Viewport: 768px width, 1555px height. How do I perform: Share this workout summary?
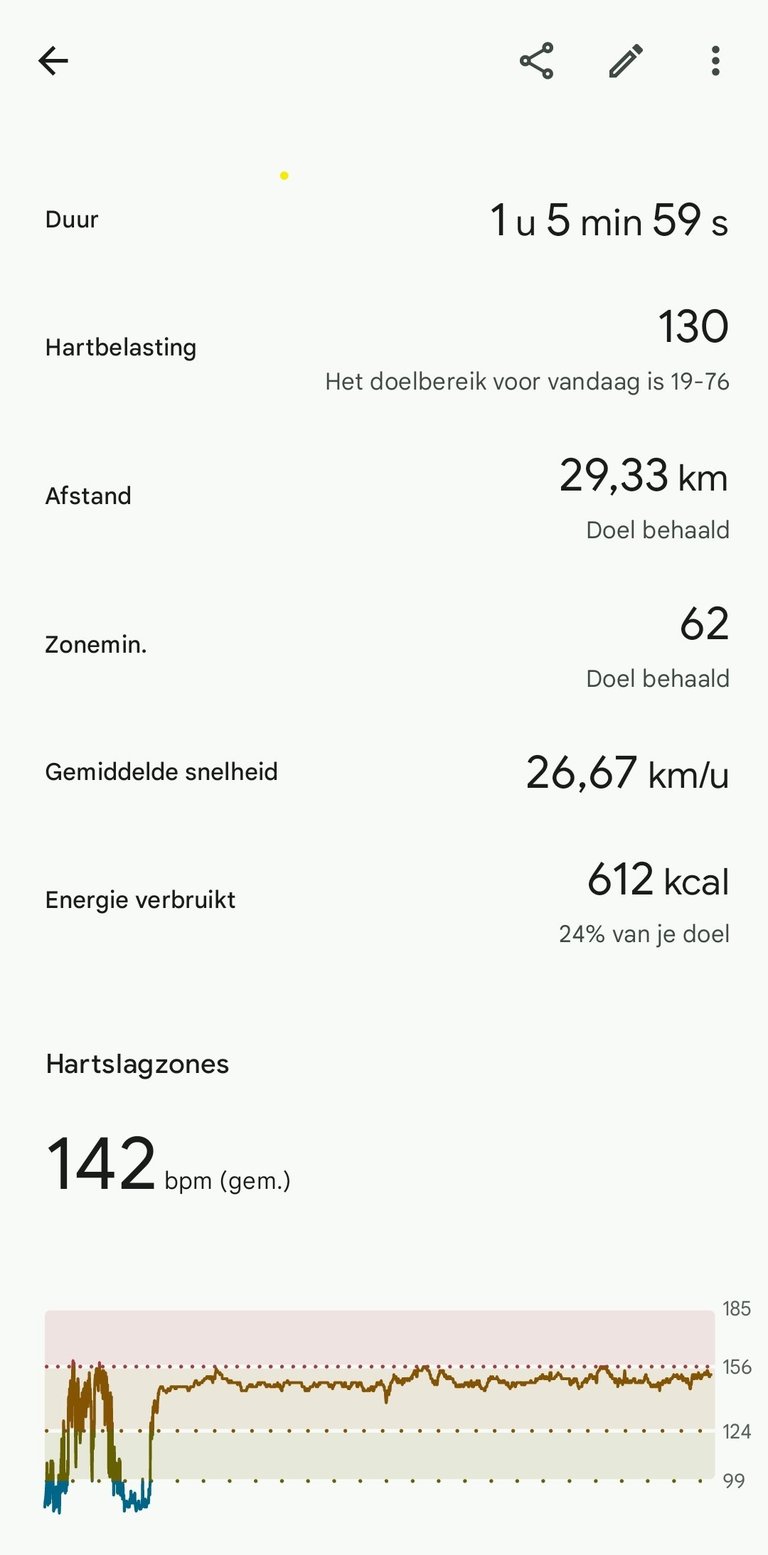(x=537, y=61)
